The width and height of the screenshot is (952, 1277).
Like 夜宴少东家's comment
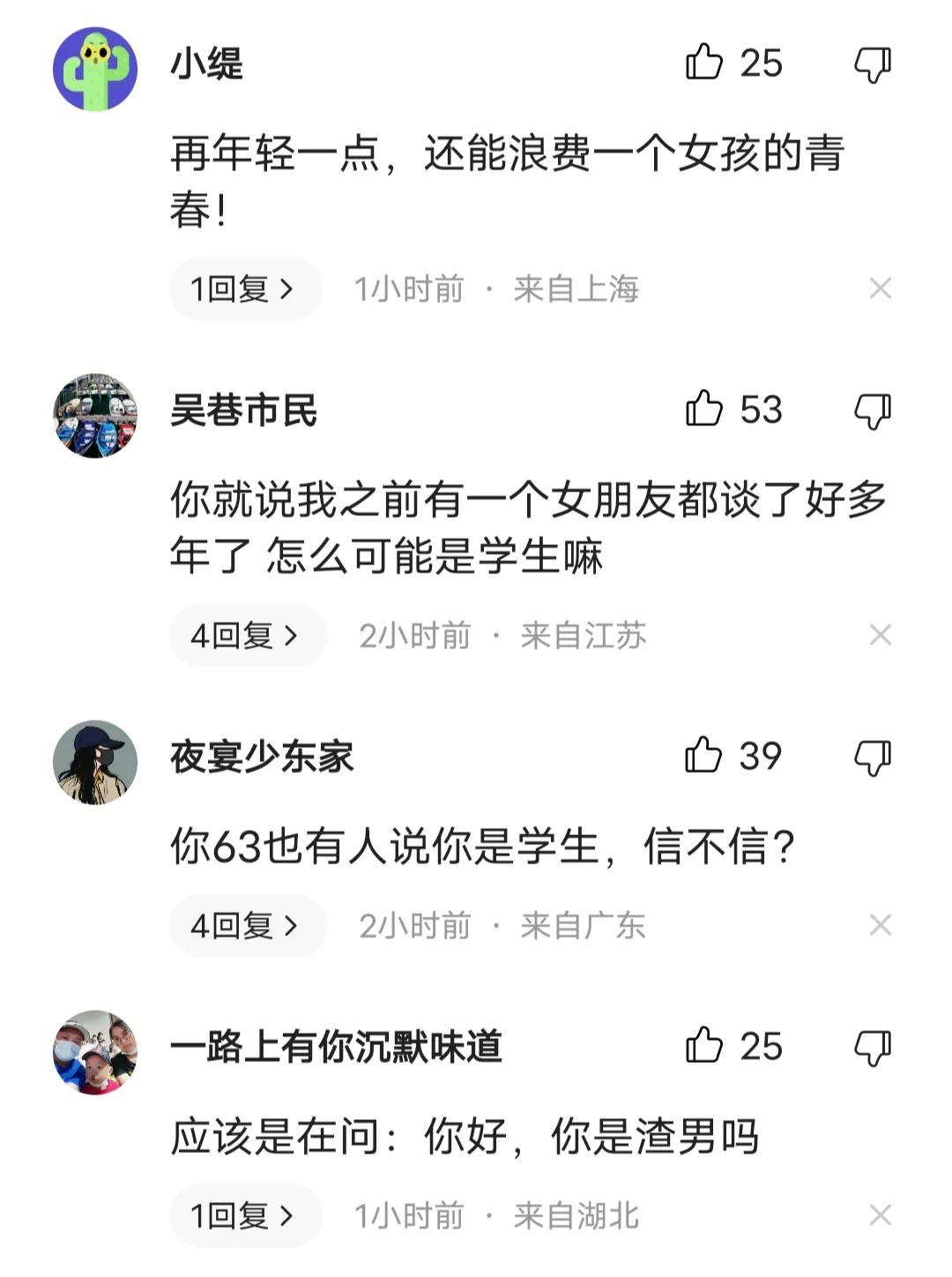point(704,756)
